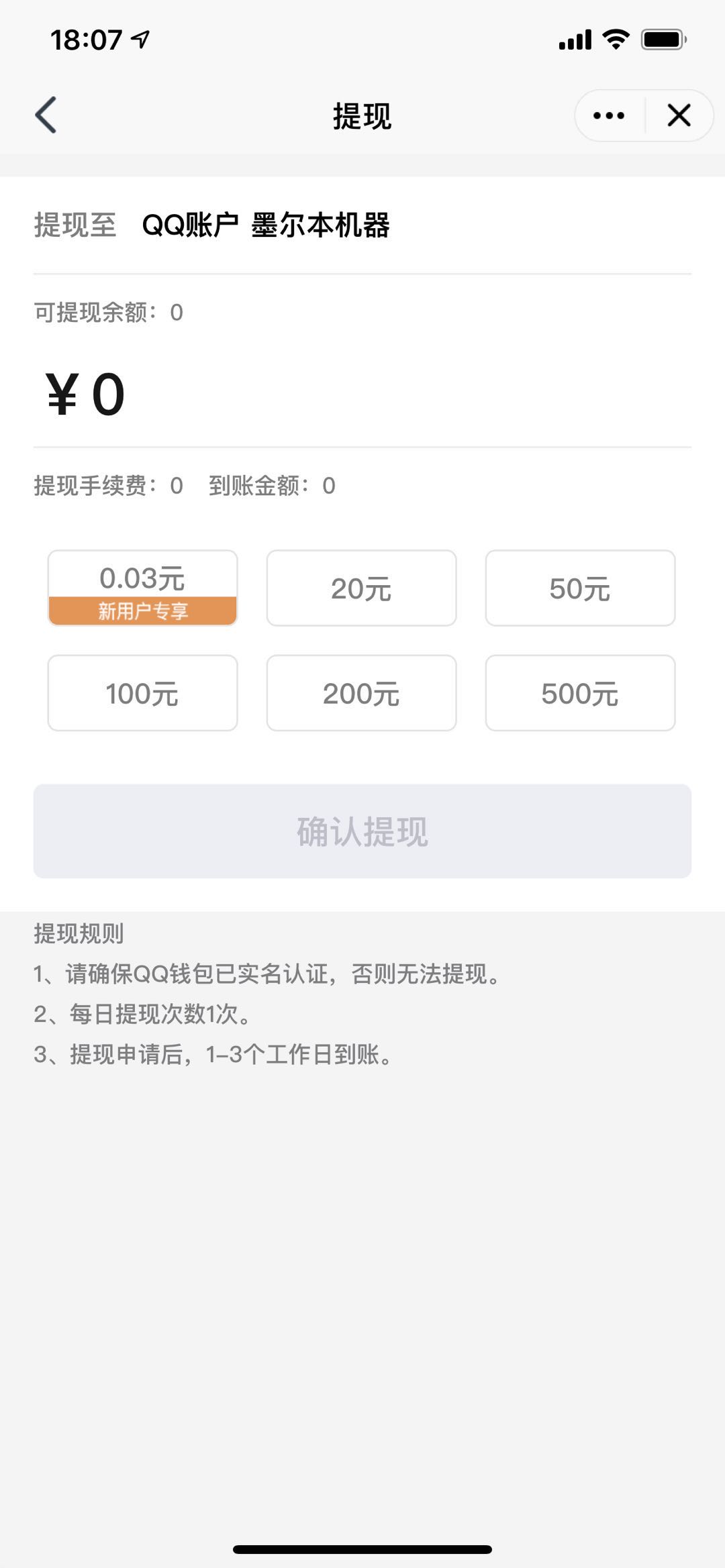Select the 20元 withdrawal amount
Viewport: 725px width, 1568px height.
[361, 588]
